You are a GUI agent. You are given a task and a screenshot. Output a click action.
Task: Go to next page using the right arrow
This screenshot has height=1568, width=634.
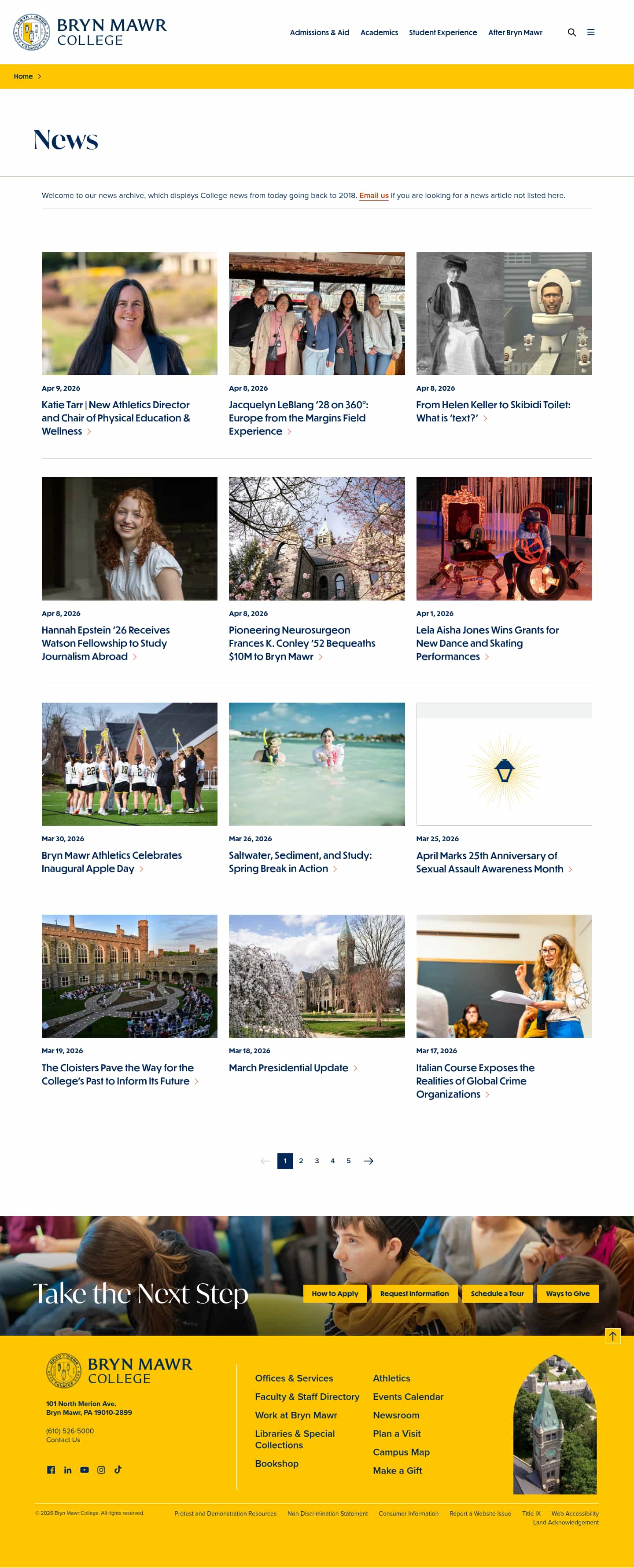(369, 1161)
